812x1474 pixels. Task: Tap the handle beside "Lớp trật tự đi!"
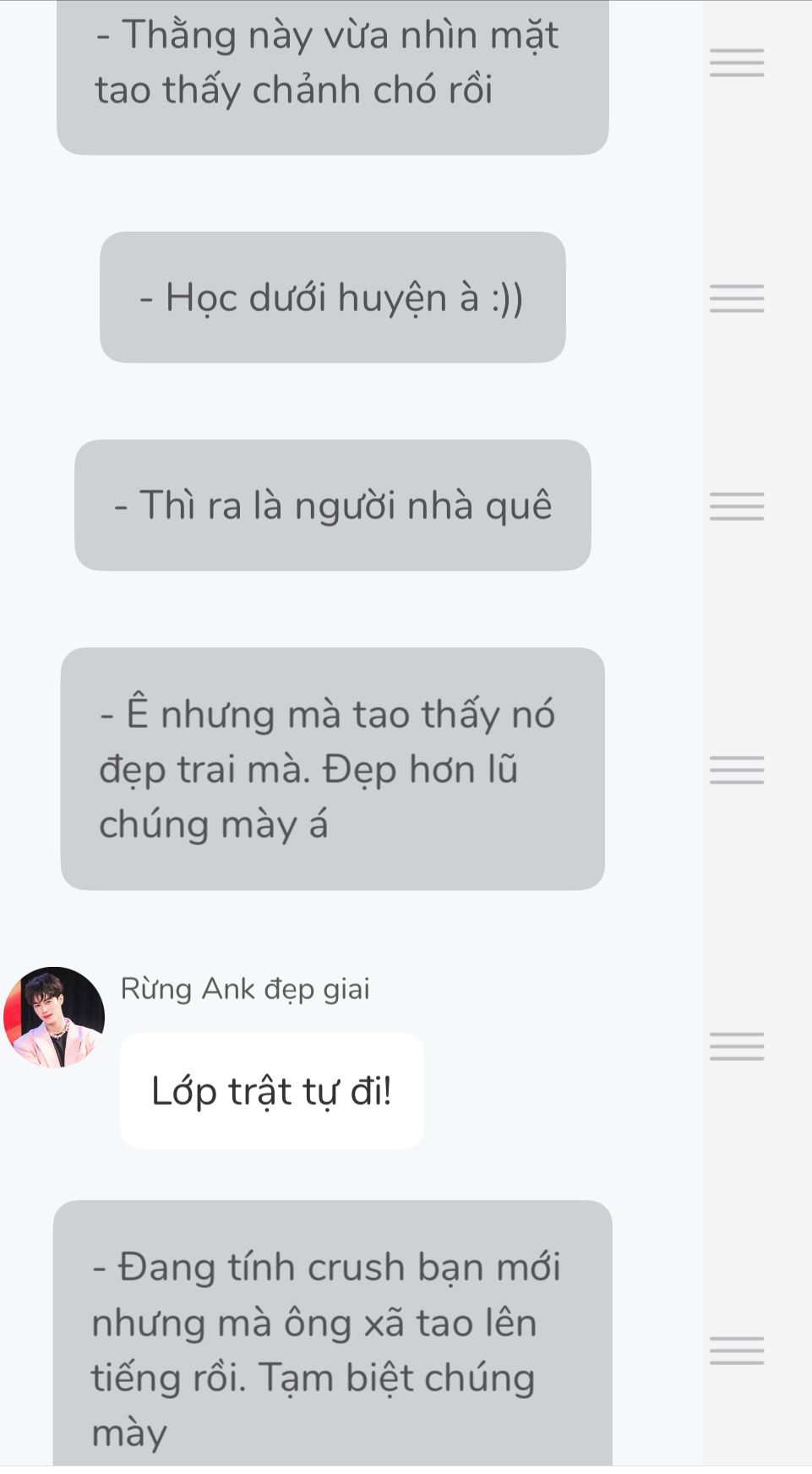737,1046
